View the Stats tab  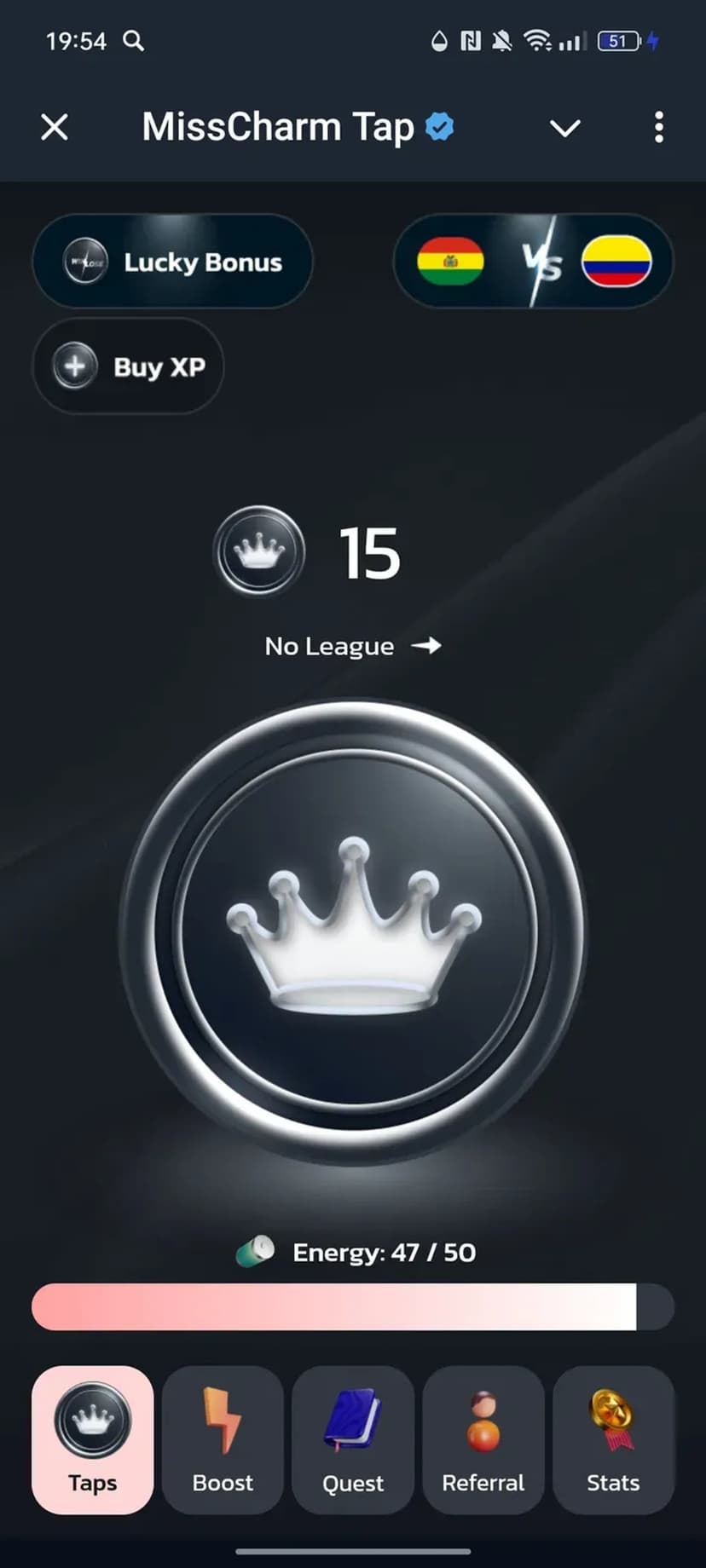[x=613, y=1439]
